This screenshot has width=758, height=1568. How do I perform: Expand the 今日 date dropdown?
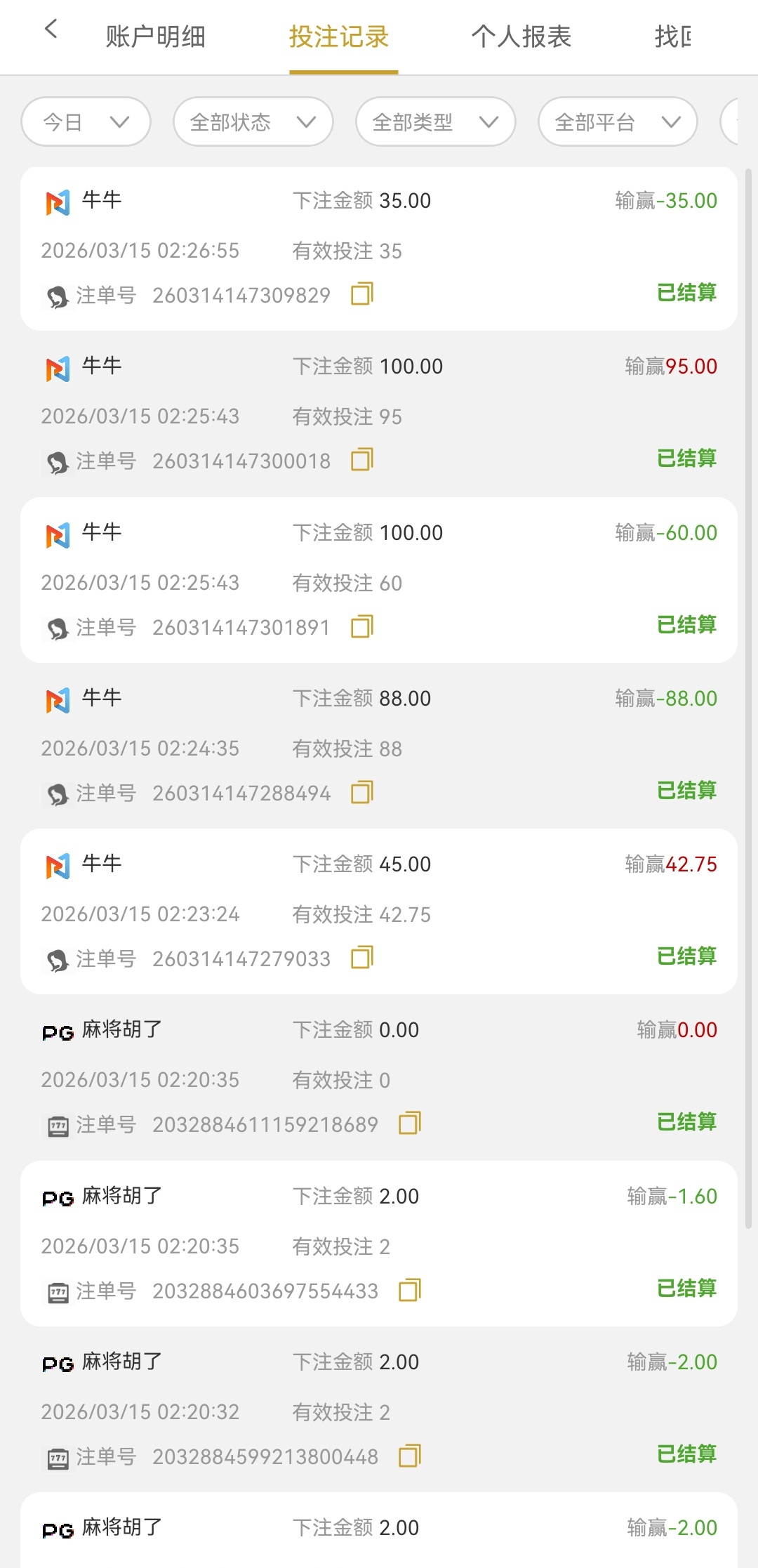pyautogui.click(x=86, y=122)
